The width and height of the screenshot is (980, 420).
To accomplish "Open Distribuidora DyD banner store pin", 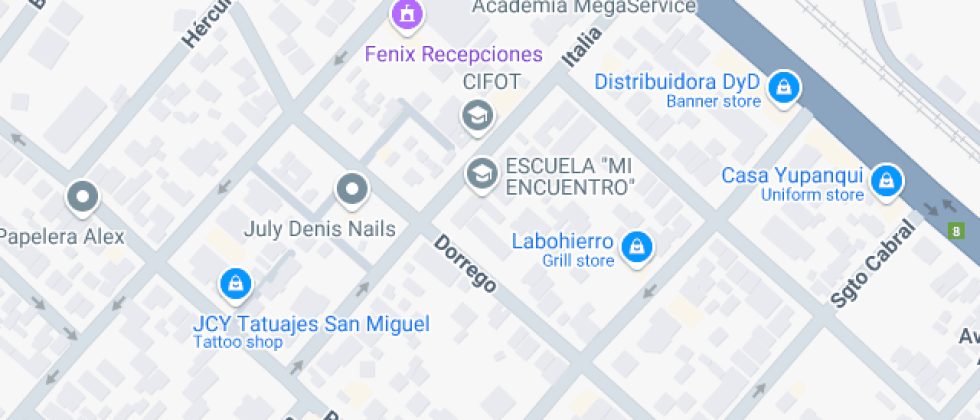I will 782,88.
